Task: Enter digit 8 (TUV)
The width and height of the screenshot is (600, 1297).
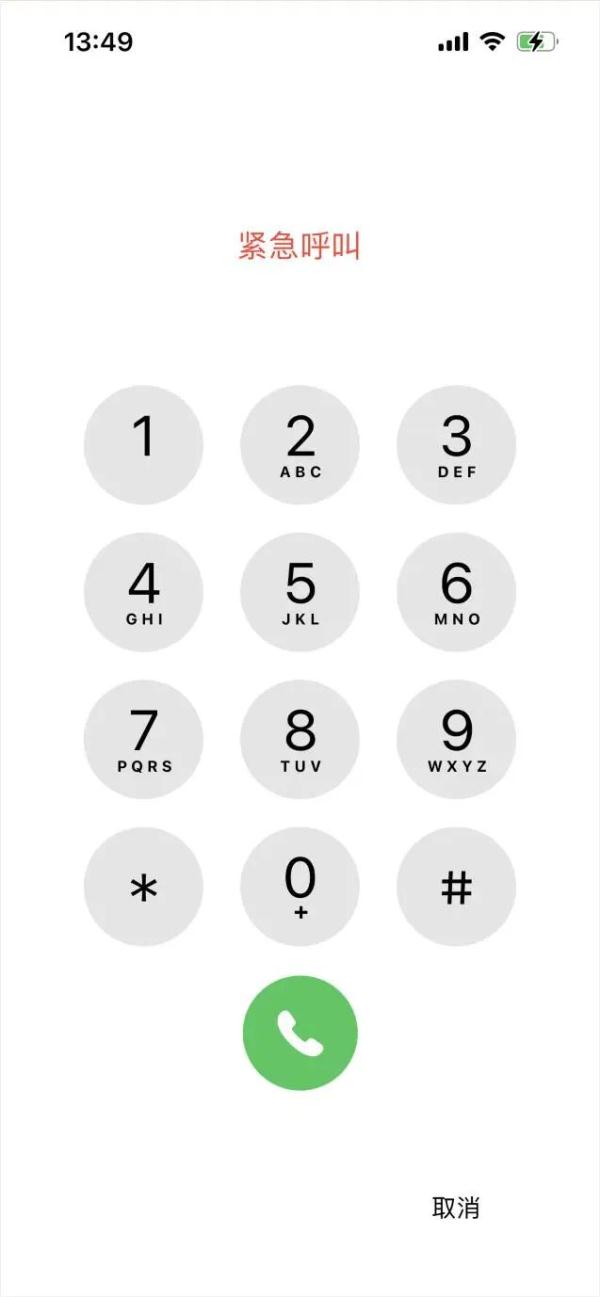Action: coord(300,739)
